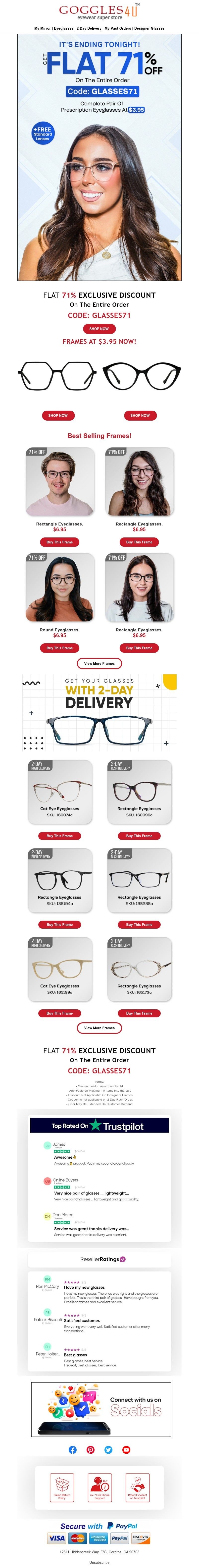Screen dimensions: 199x1568
Task: Open the YouTube social icon
Action: 126,1450
